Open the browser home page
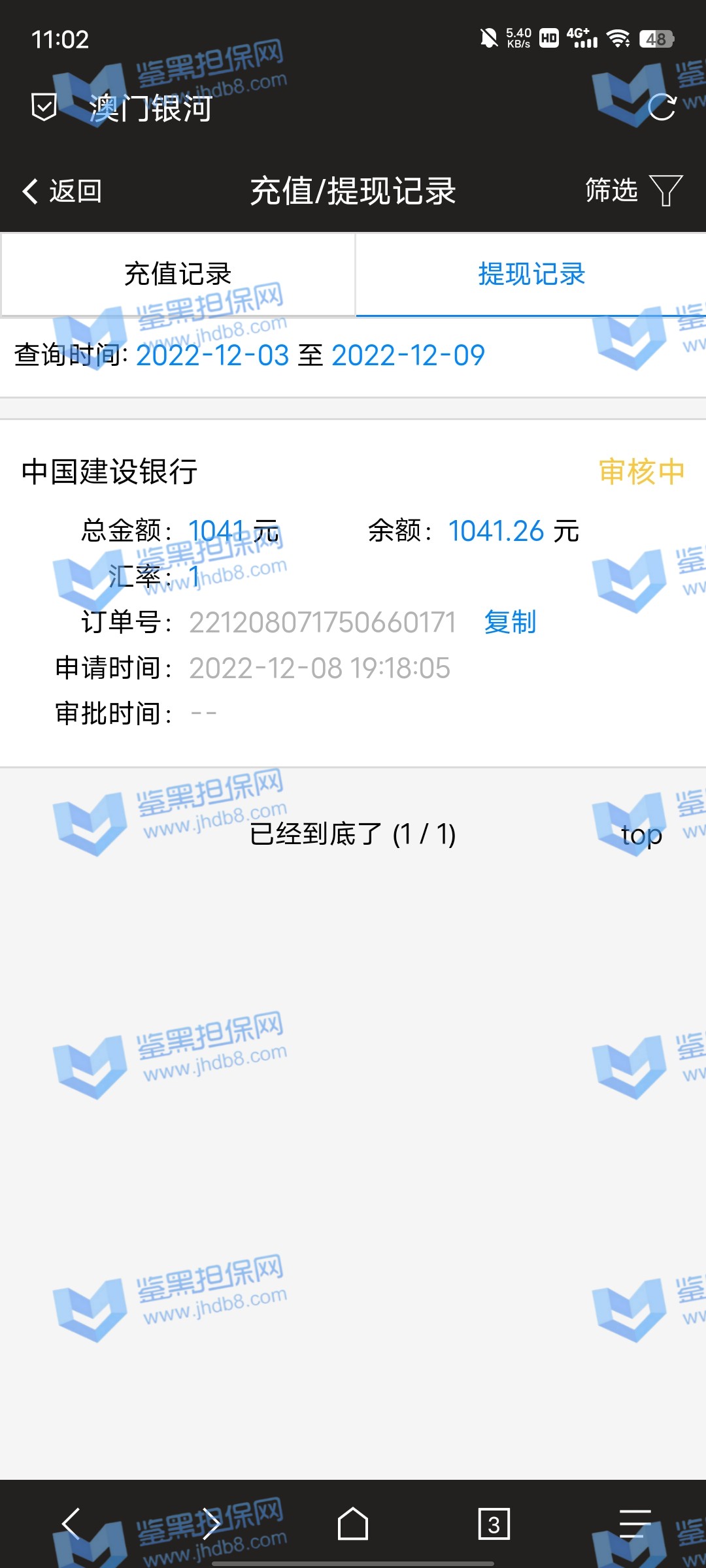 coord(353,1524)
